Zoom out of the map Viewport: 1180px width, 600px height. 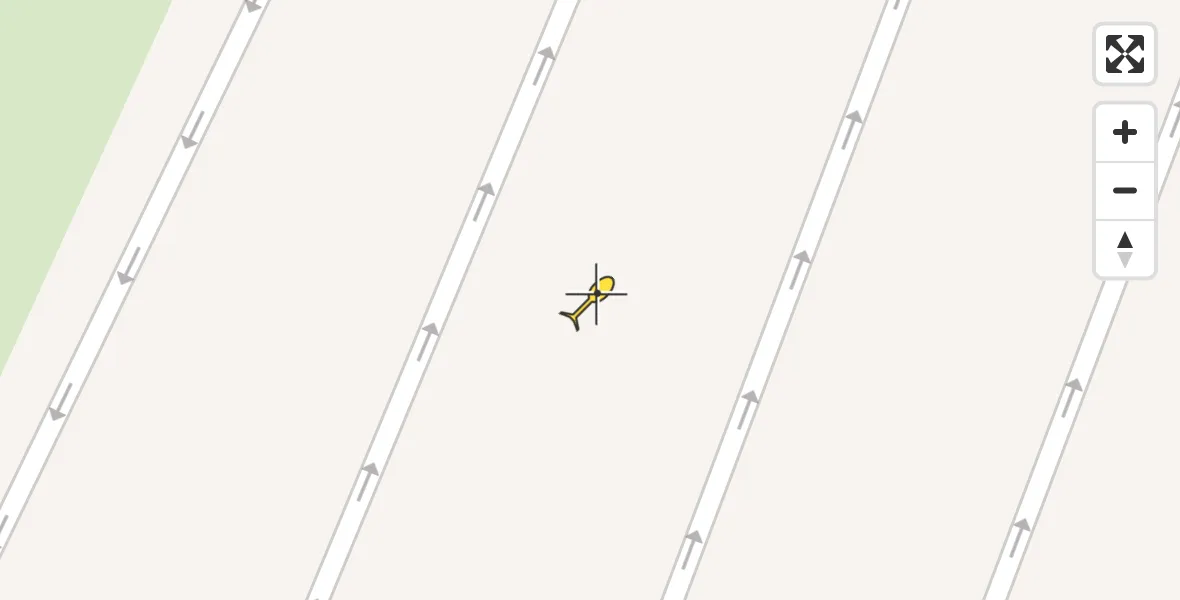click(1124, 190)
